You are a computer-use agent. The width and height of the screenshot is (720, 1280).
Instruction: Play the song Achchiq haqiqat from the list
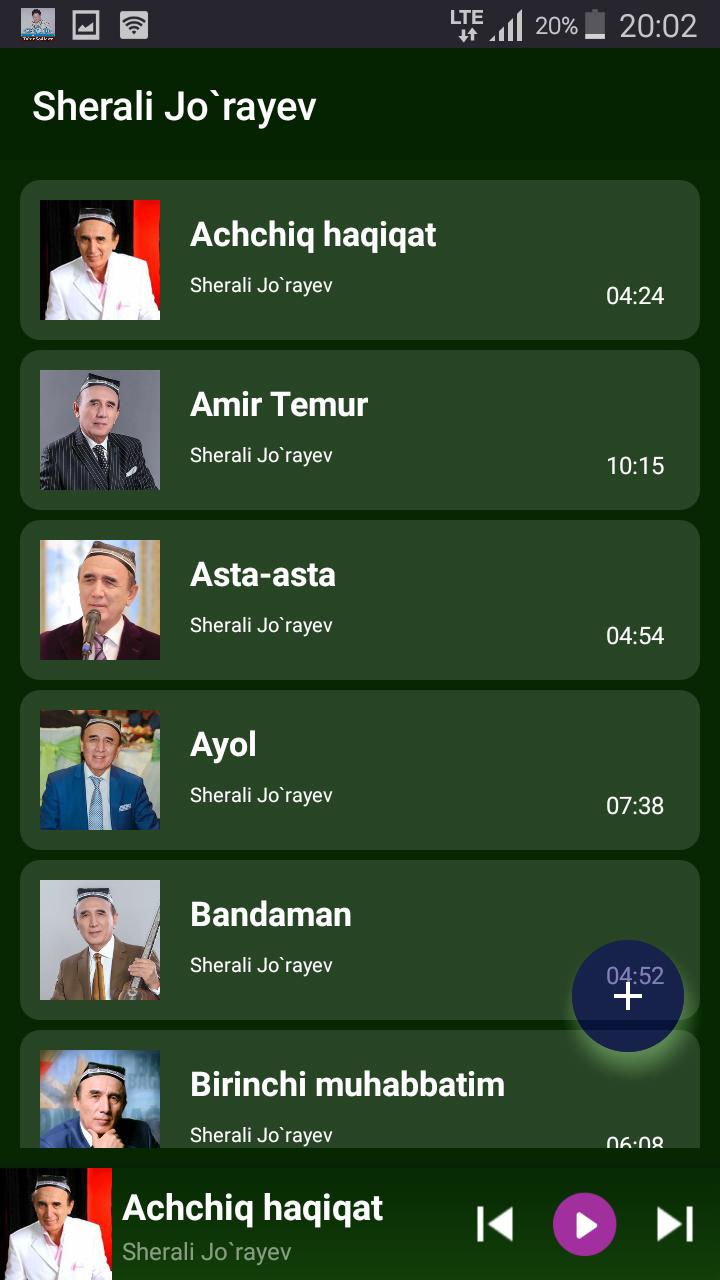click(x=360, y=260)
